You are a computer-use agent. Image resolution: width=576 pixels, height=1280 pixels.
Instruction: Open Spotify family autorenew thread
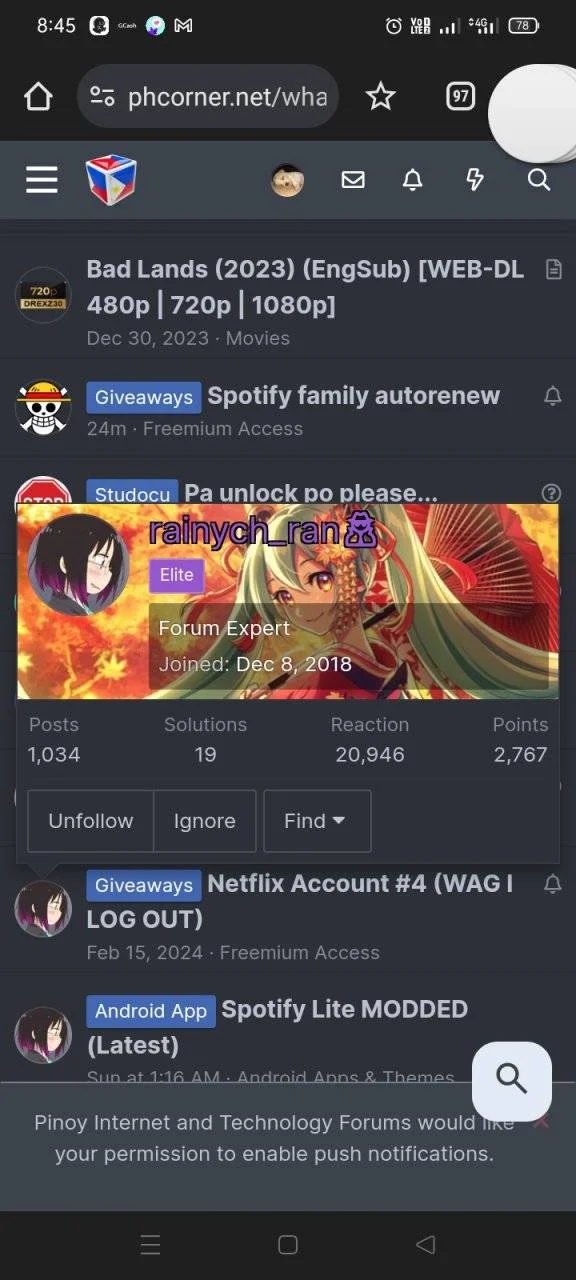(x=353, y=396)
